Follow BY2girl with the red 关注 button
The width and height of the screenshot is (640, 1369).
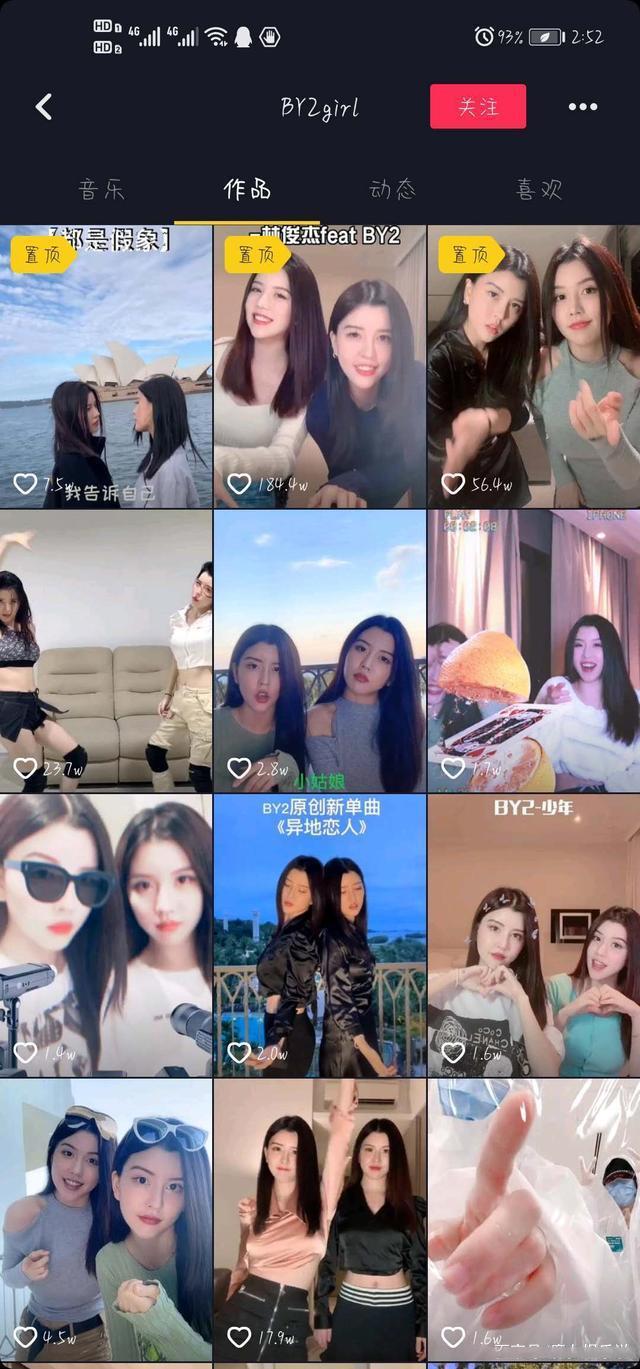pyautogui.click(x=478, y=107)
